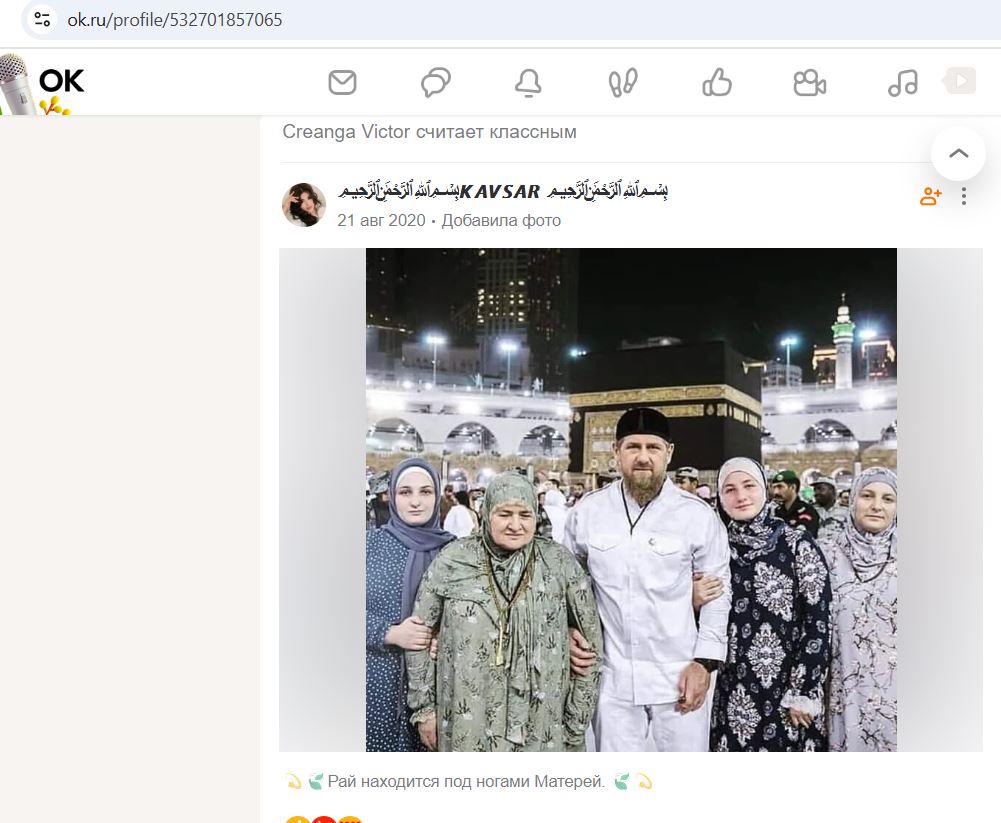Open the video camera section
This screenshot has width=1001, height=823.
coord(809,82)
